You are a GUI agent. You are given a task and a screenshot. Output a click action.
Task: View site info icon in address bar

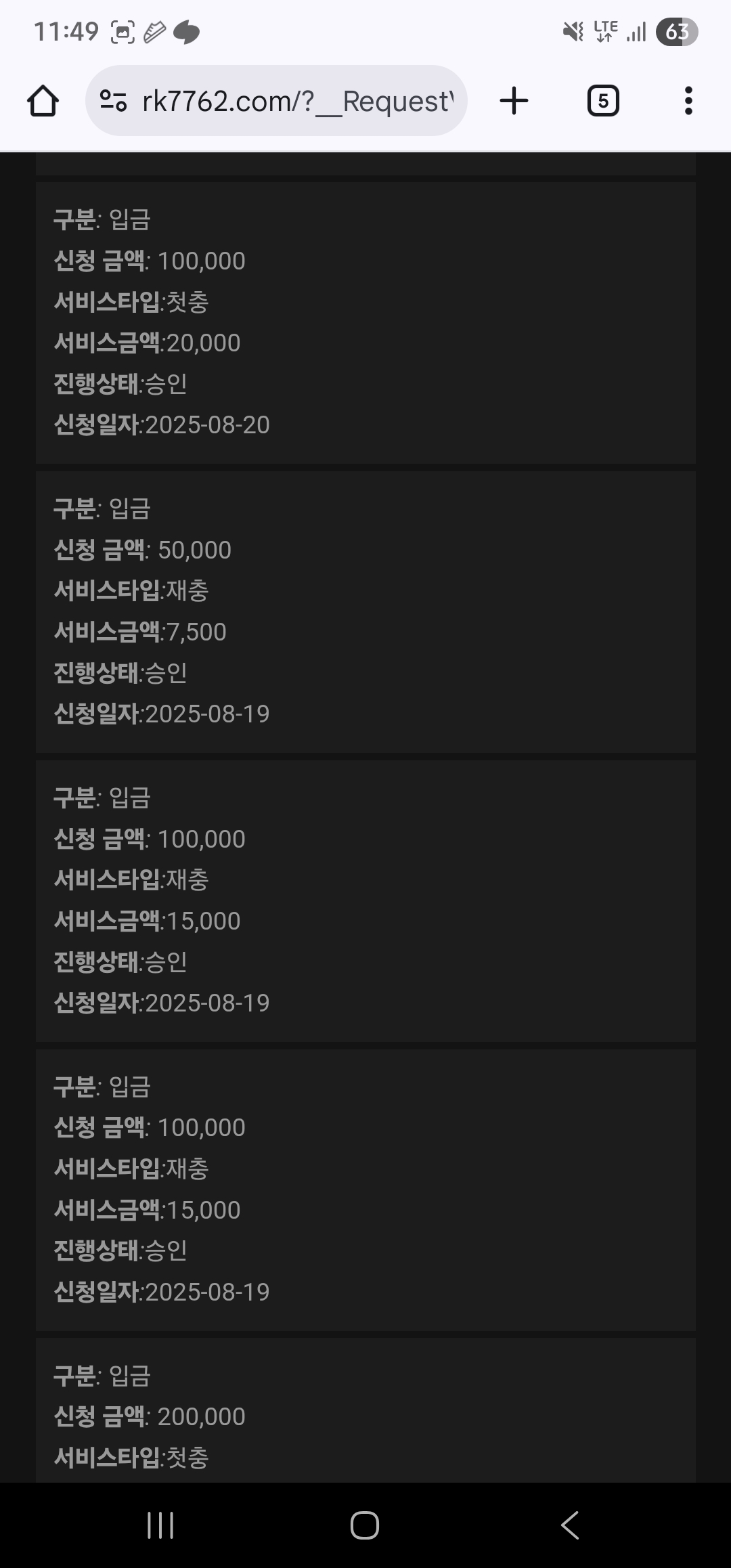coord(113,101)
